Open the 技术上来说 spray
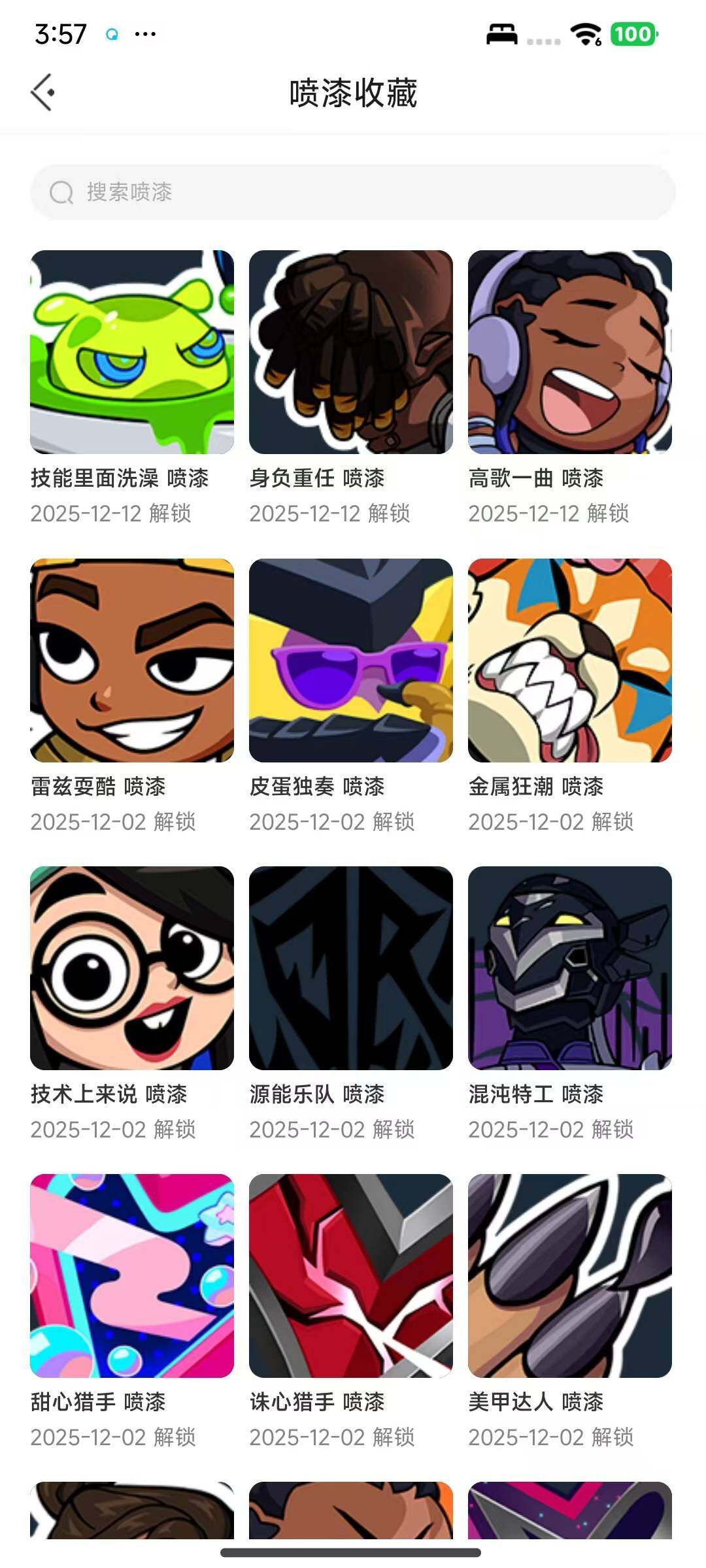The height and width of the screenshot is (1568, 706). tap(132, 968)
